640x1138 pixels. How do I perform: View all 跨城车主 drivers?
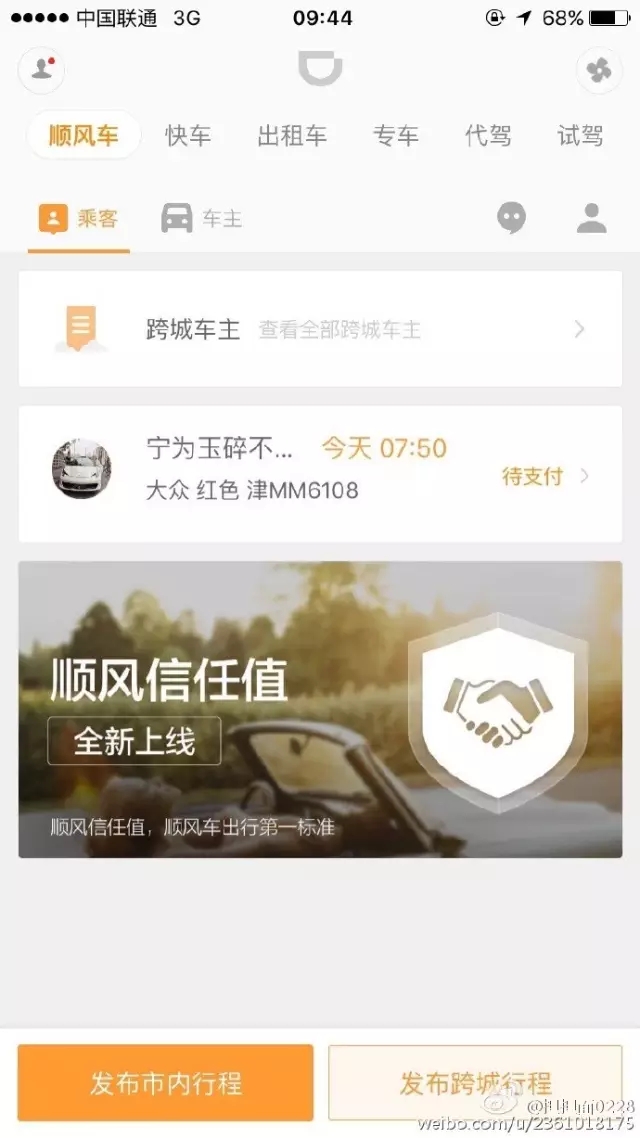point(320,329)
